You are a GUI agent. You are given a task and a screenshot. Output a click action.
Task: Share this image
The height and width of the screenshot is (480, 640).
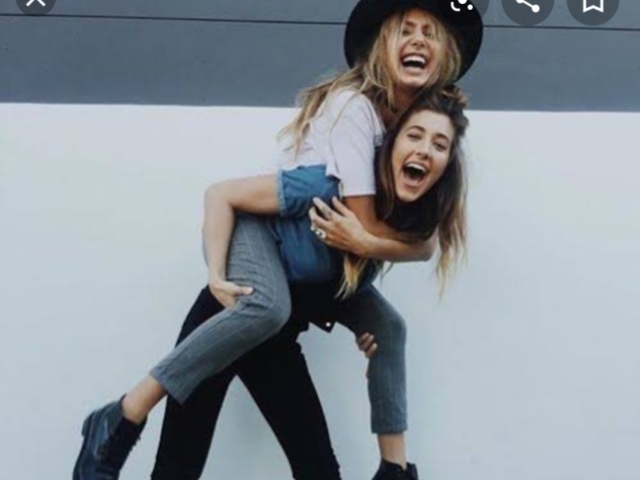(527, 4)
